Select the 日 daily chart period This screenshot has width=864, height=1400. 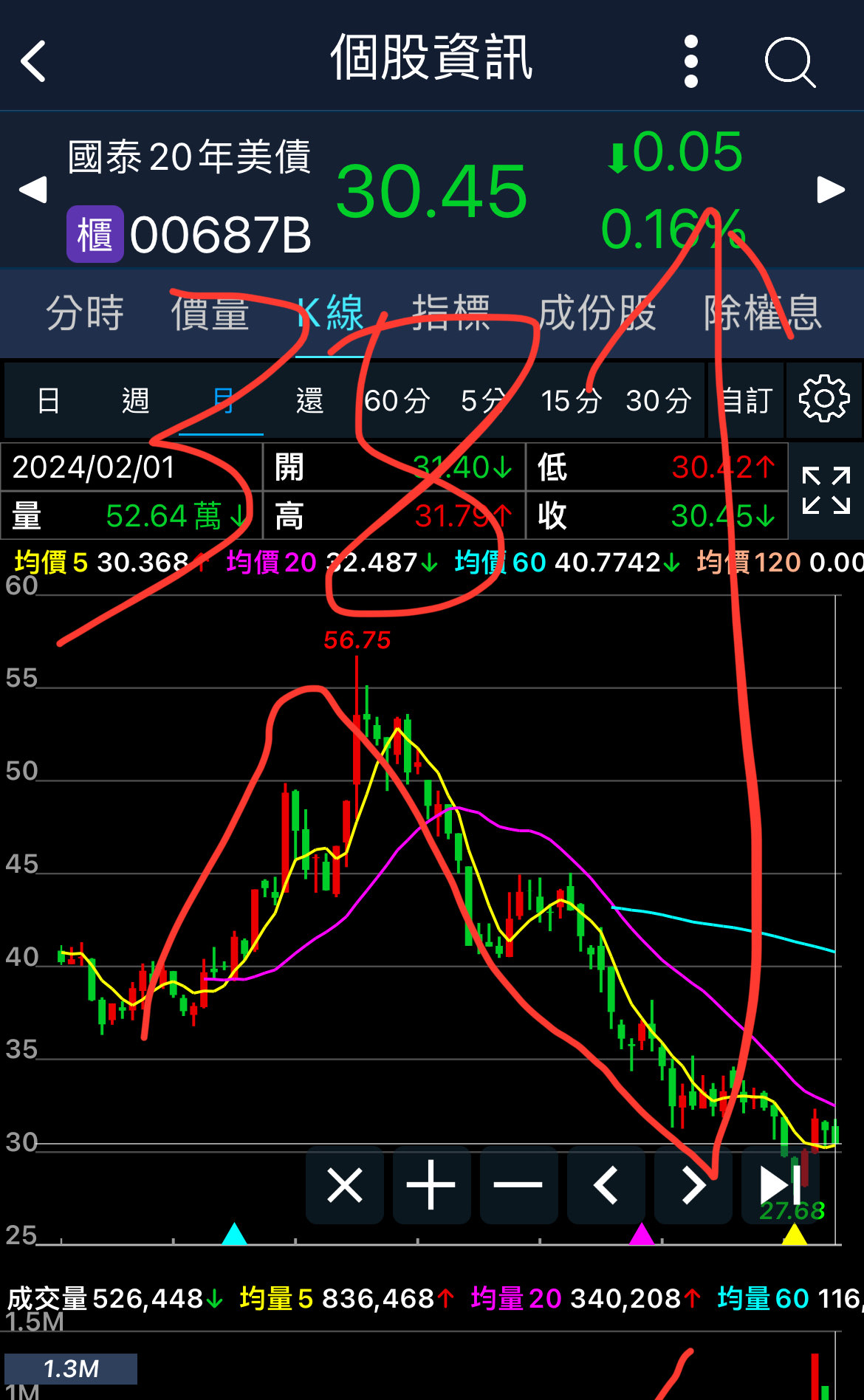49,401
